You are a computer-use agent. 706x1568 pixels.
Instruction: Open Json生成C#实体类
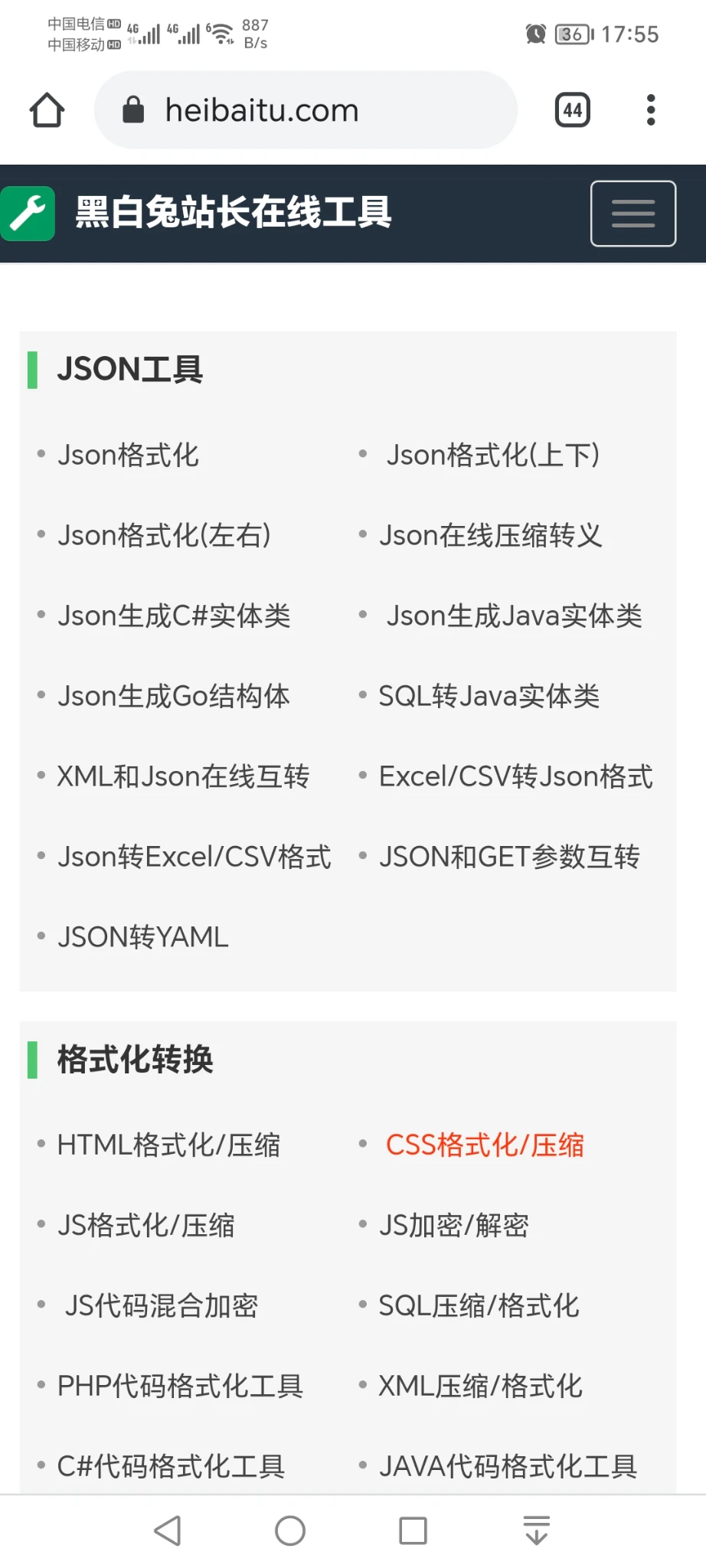coord(175,616)
